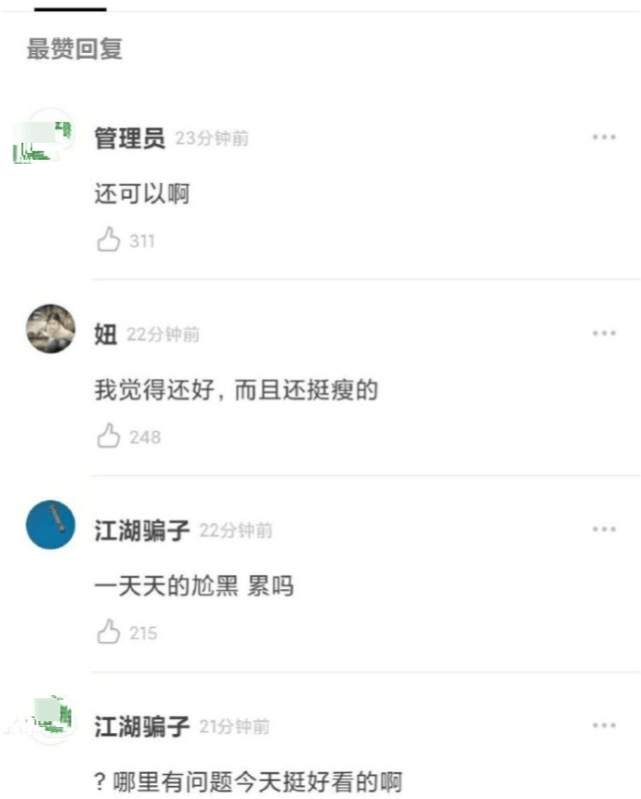Viewport: 641px width, 799px height.
Task: View 妞's profile avatar
Action: coord(50,330)
